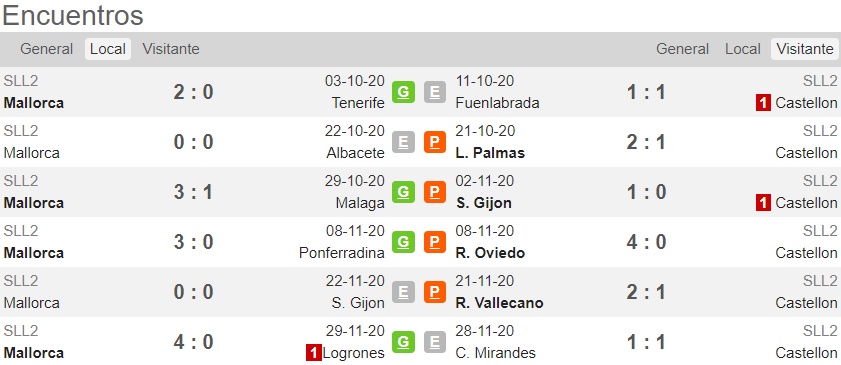The width and height of the screenshot is (841, 365).
Task: Switch Castellon's matches to the General tab
Action: (682, 49)
